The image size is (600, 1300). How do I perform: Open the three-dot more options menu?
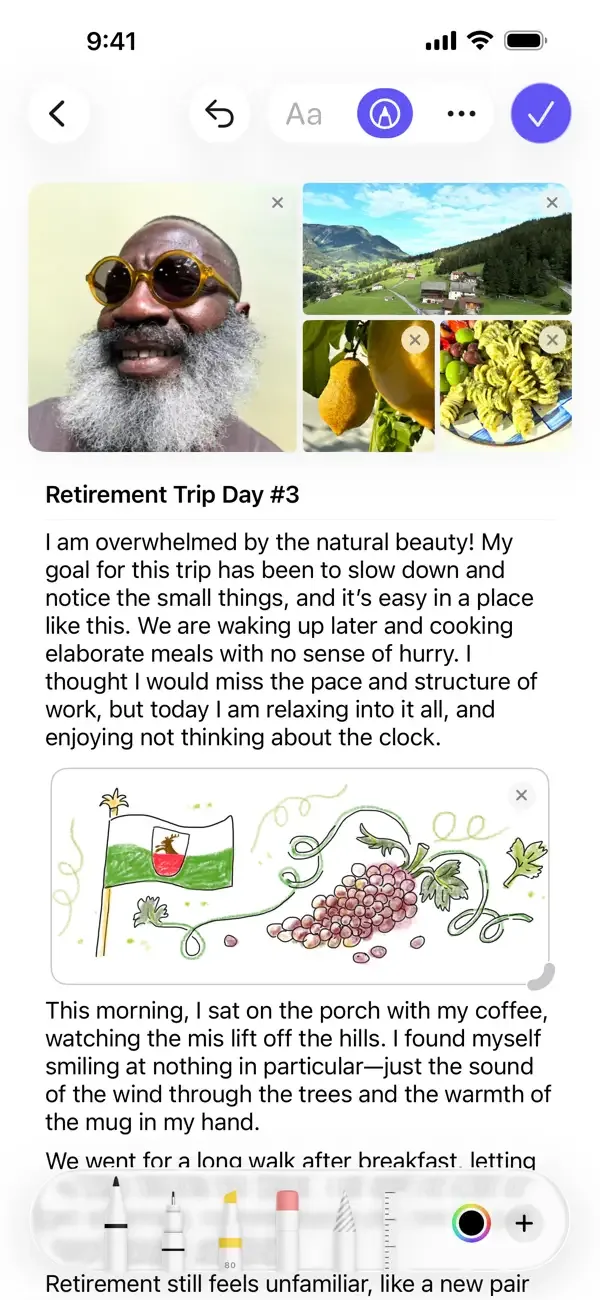(x=461, y=114)
